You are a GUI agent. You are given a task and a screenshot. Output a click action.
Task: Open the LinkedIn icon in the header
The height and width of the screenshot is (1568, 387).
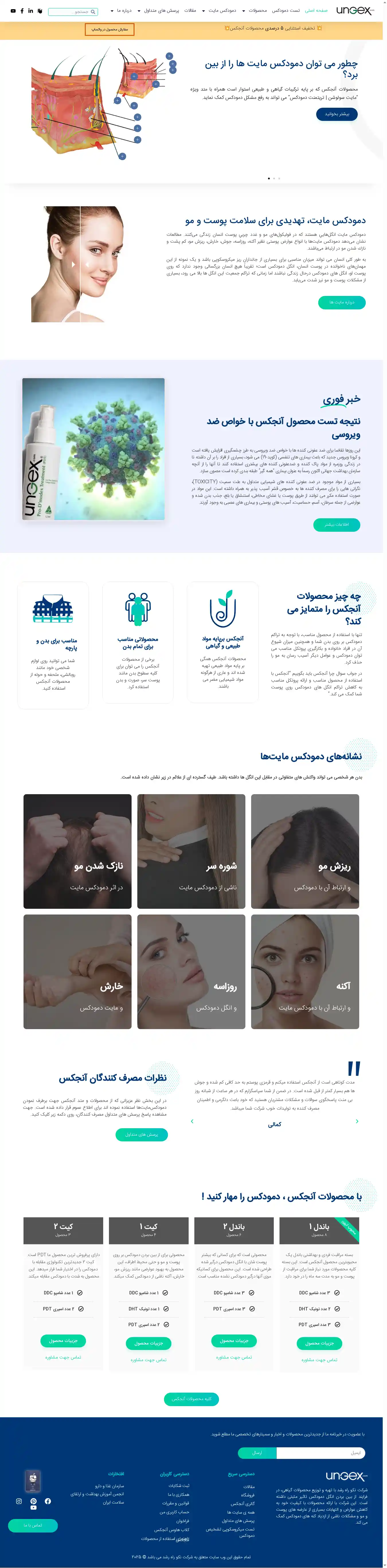tap(30, 11)
